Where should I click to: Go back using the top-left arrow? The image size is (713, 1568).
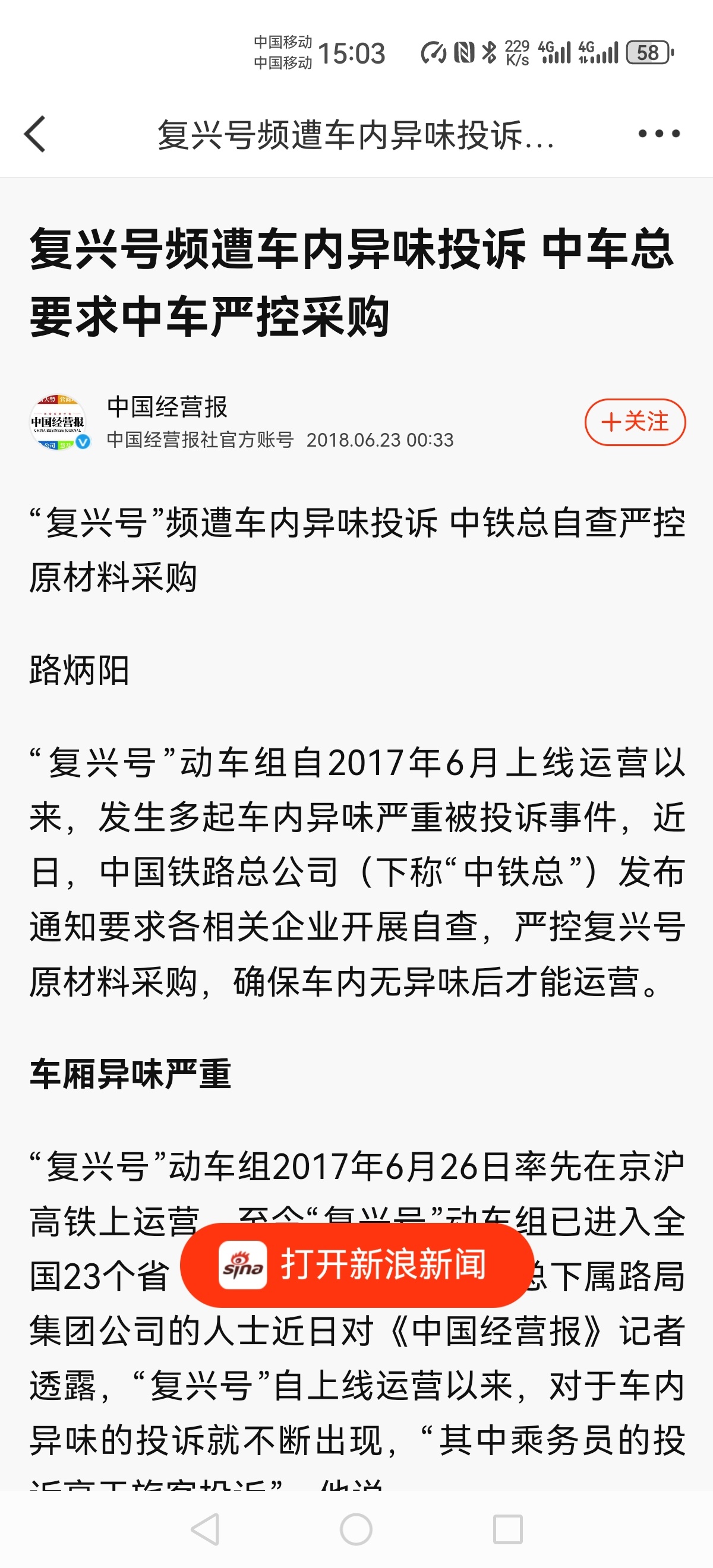[x=35, y=134]
